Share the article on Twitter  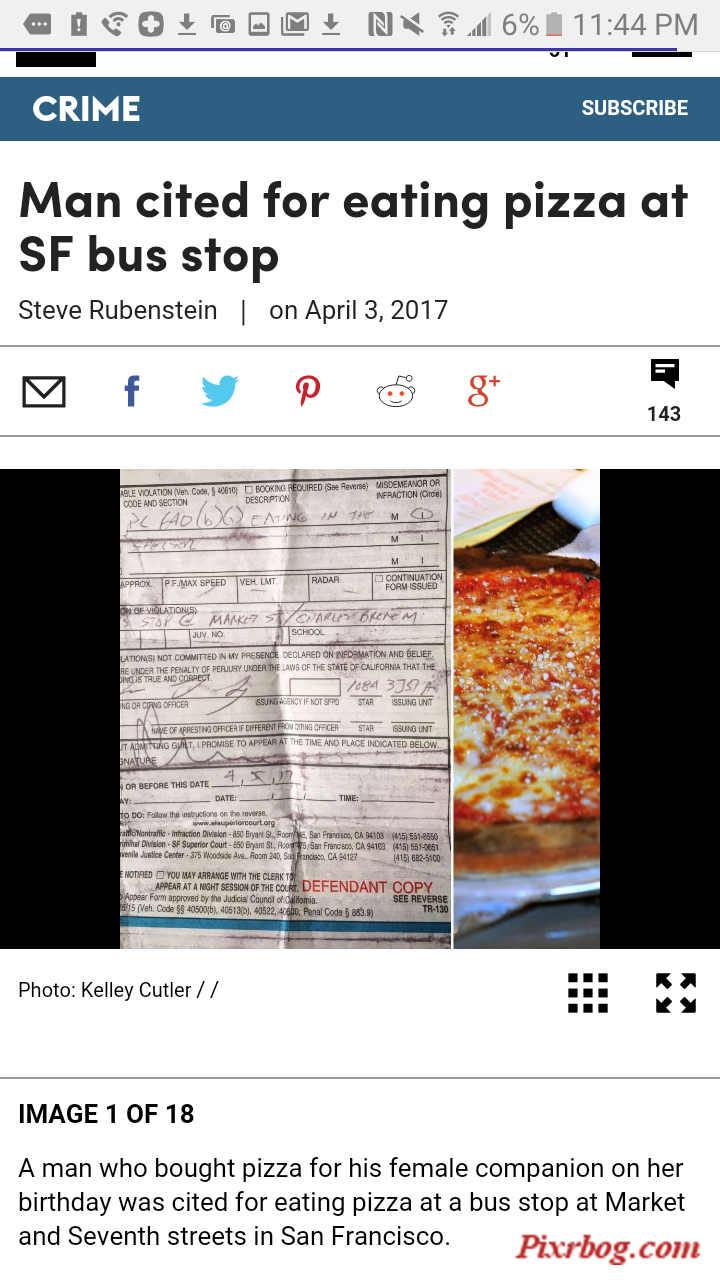tap(219, 391)
